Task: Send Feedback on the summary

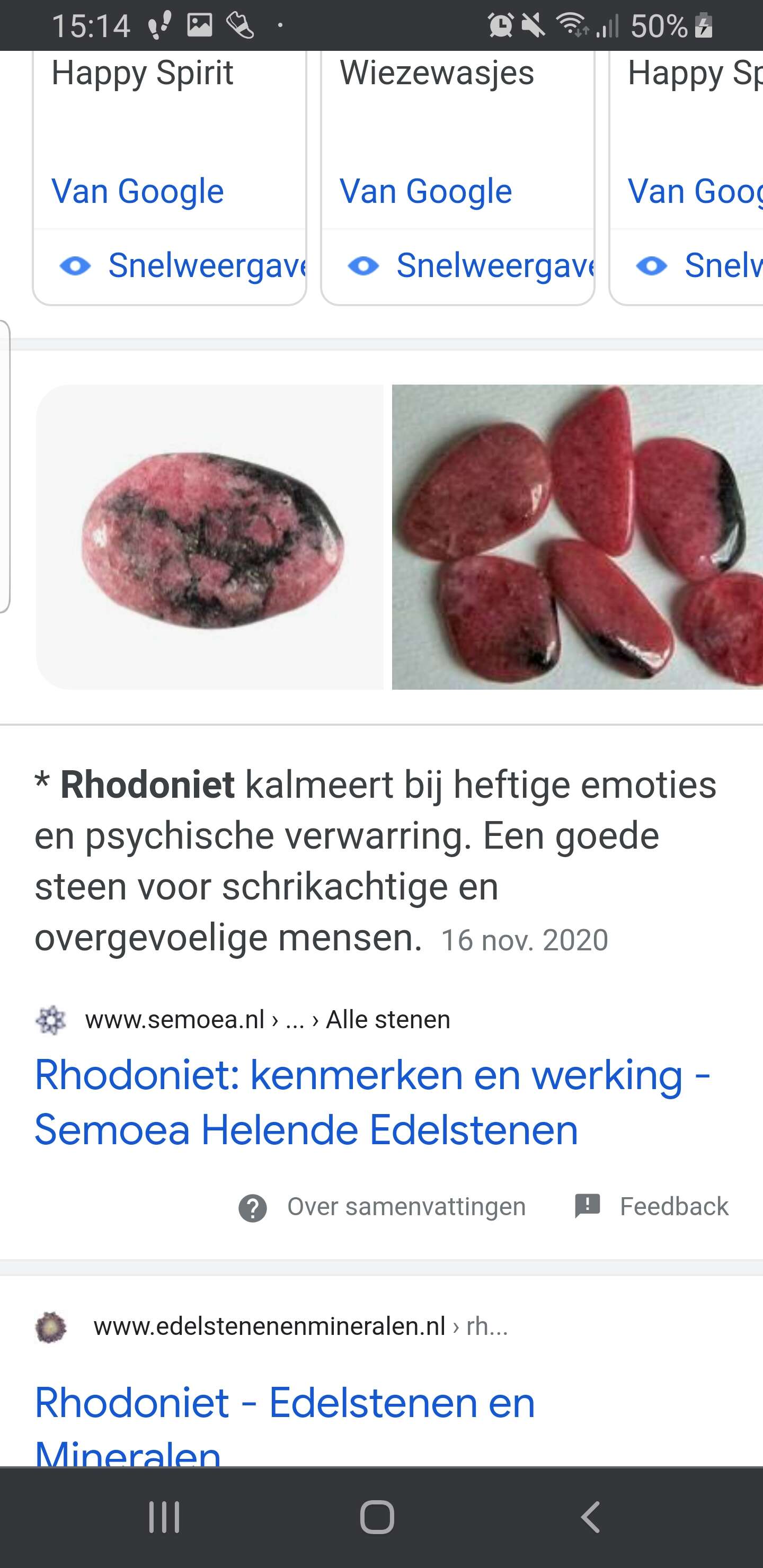Action: click(x=651, y=1206)
